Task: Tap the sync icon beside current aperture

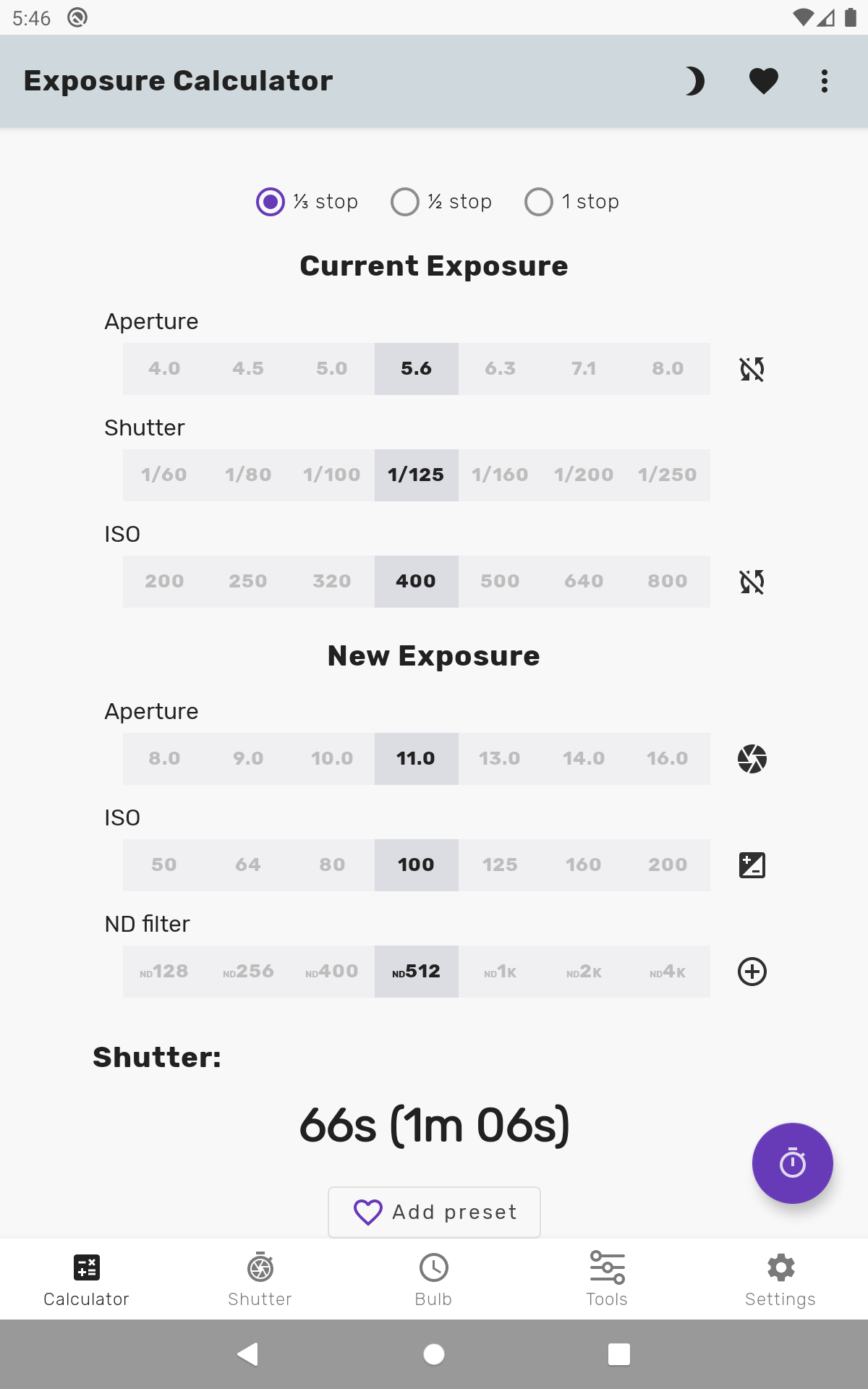Action: point(752,369)
